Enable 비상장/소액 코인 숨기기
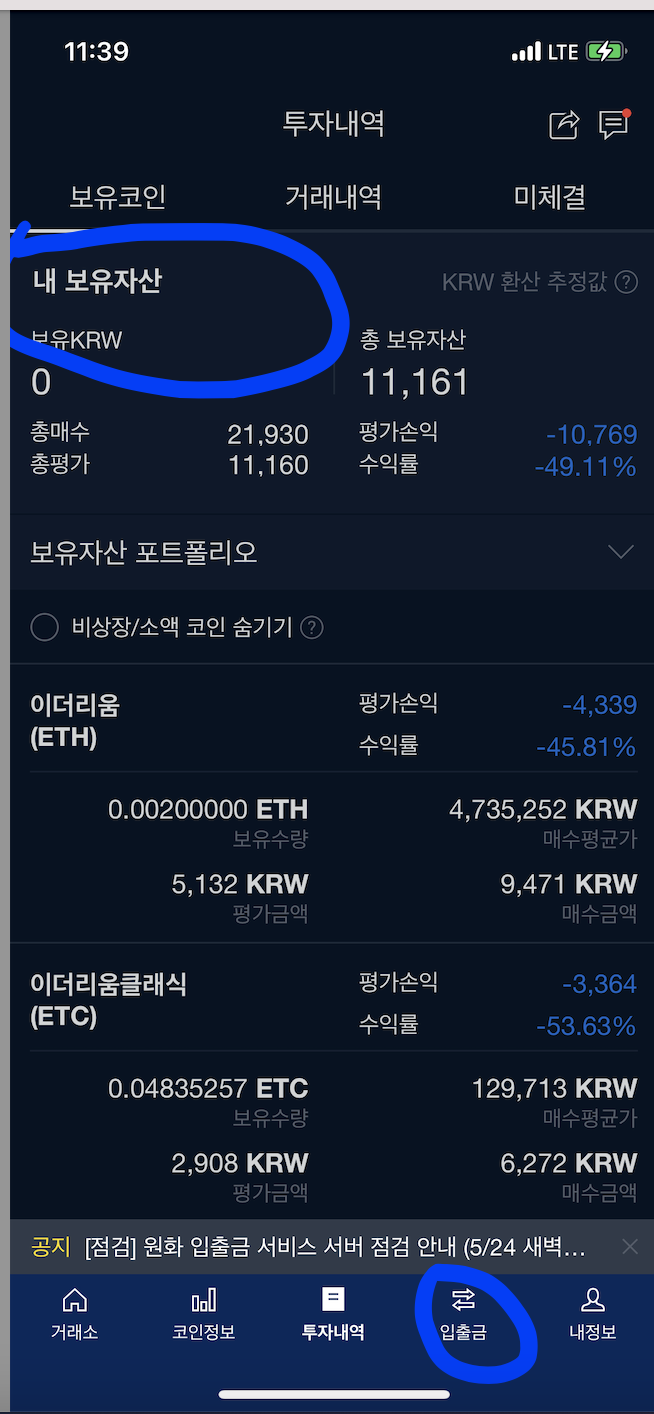 point(45,627)
